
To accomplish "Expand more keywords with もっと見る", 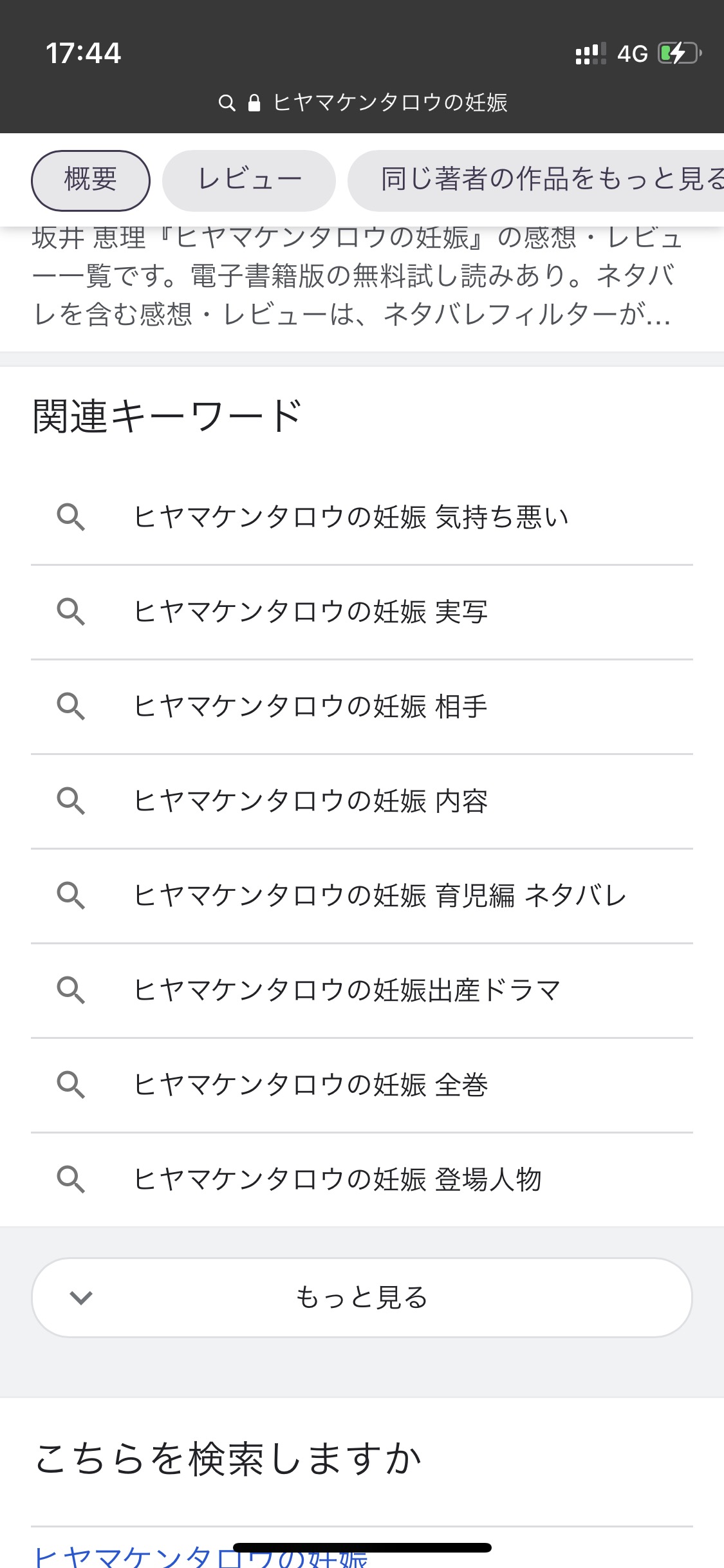I will [362, 1297].
